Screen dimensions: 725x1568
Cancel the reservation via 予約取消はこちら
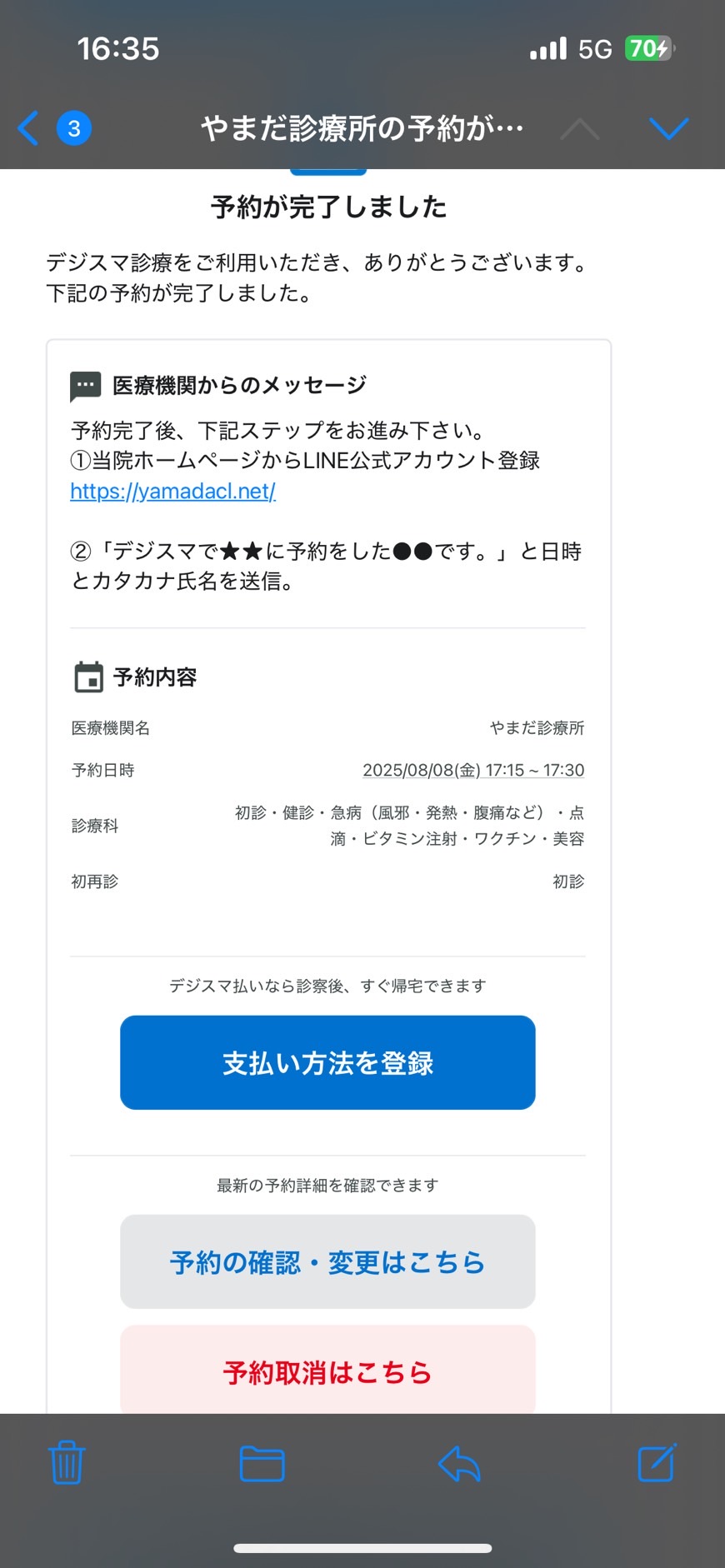pos(327,1371)
